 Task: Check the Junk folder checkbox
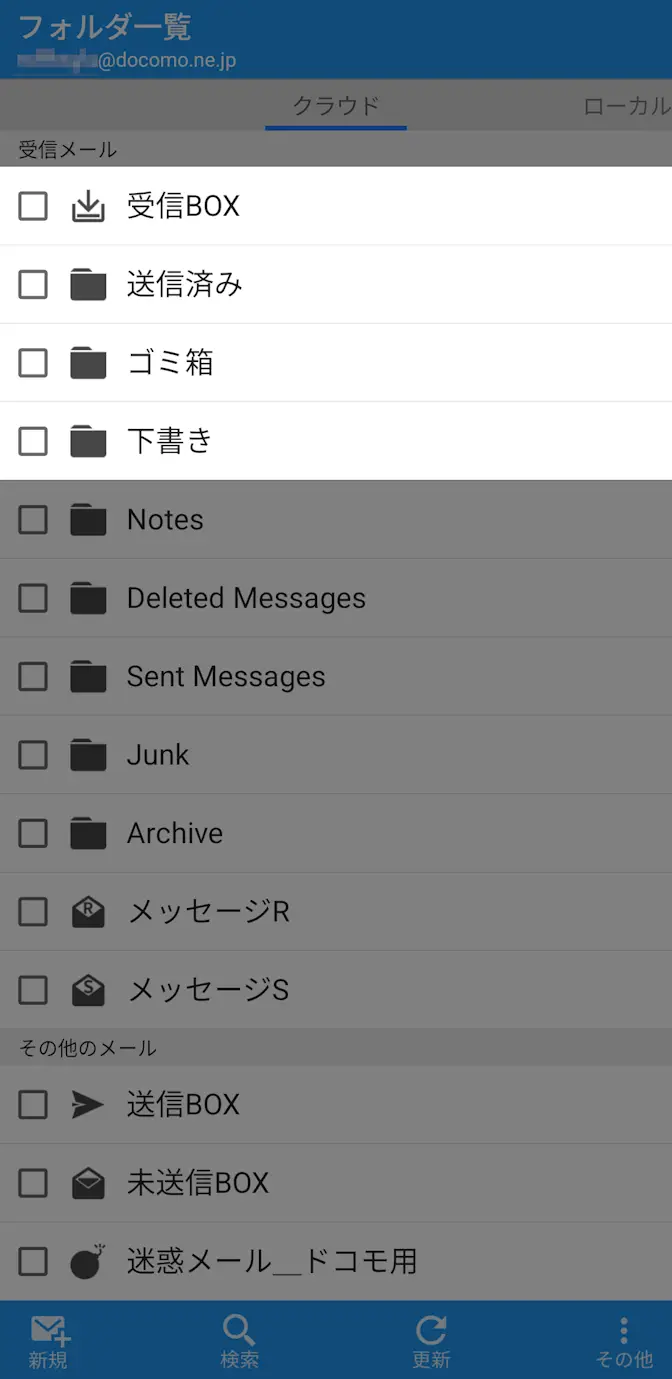(x=33, y=755)
